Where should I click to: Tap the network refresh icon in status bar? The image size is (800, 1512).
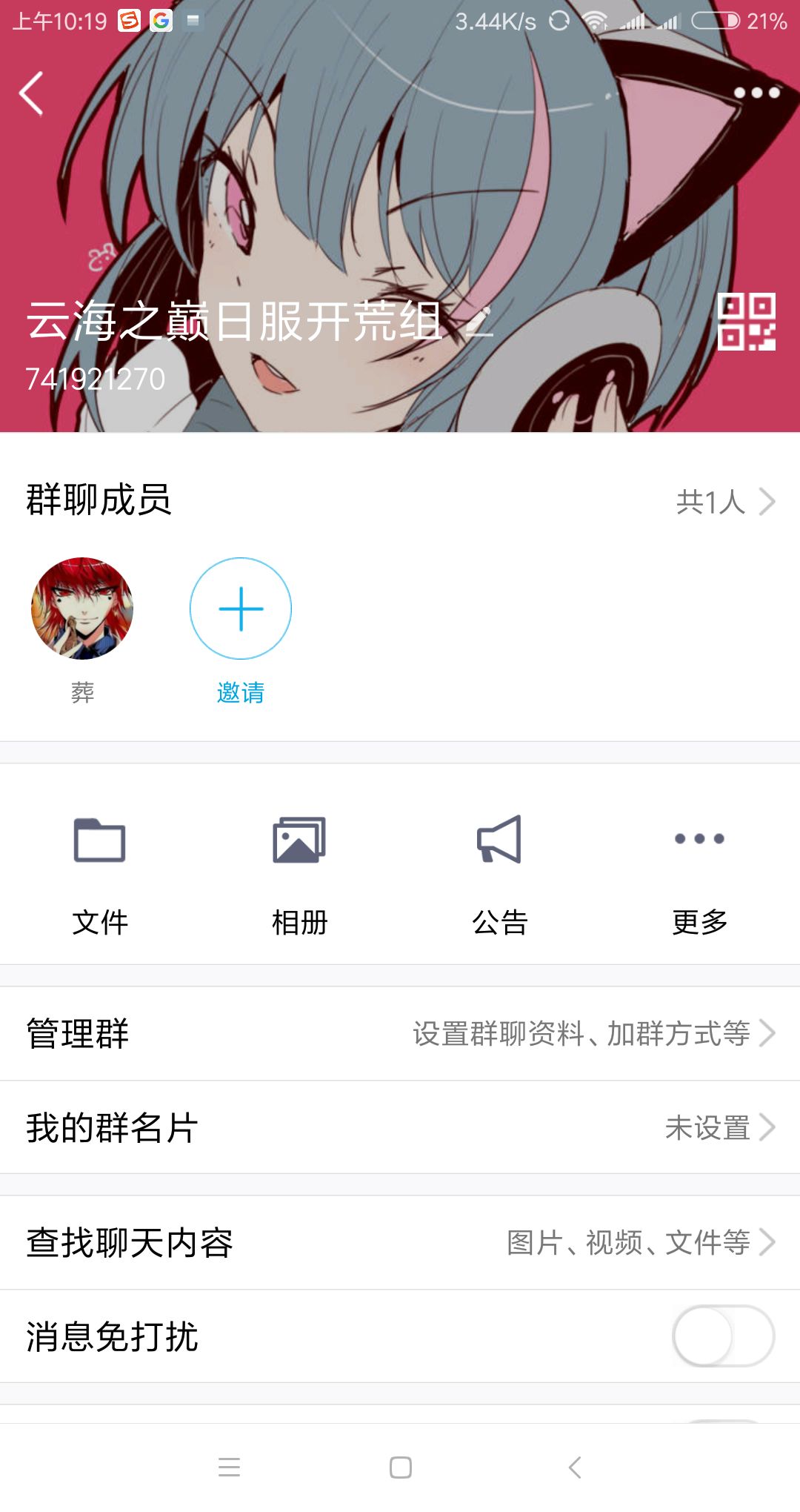(559, 22)
